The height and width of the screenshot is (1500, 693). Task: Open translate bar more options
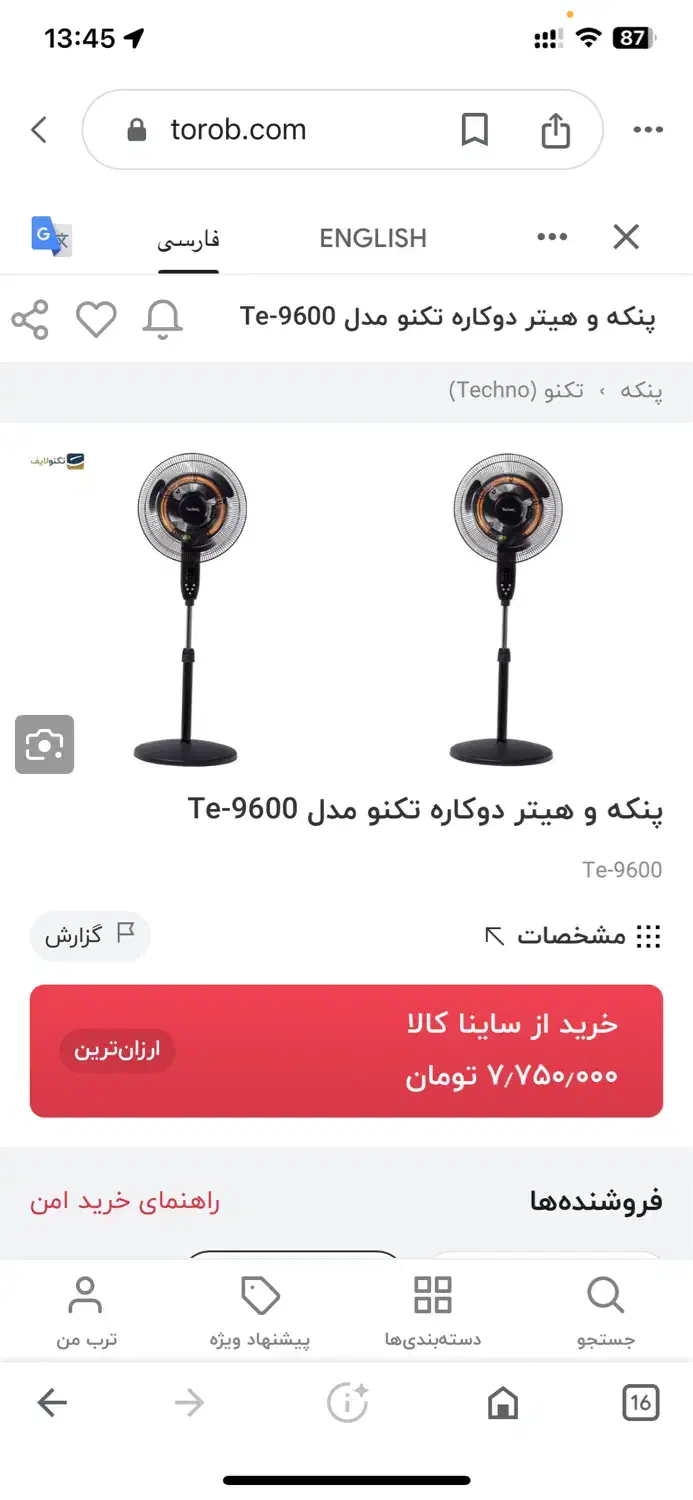pos(552,237)
